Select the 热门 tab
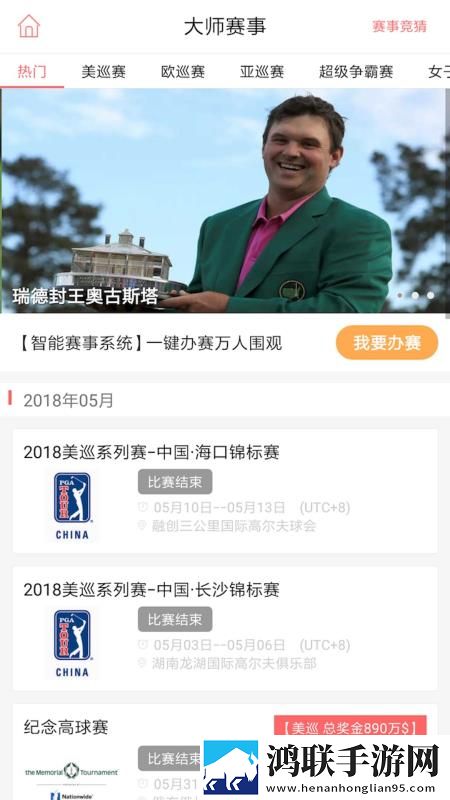Image resolution: width=450 pixels, height=800 pixels. tap(32, 71)
